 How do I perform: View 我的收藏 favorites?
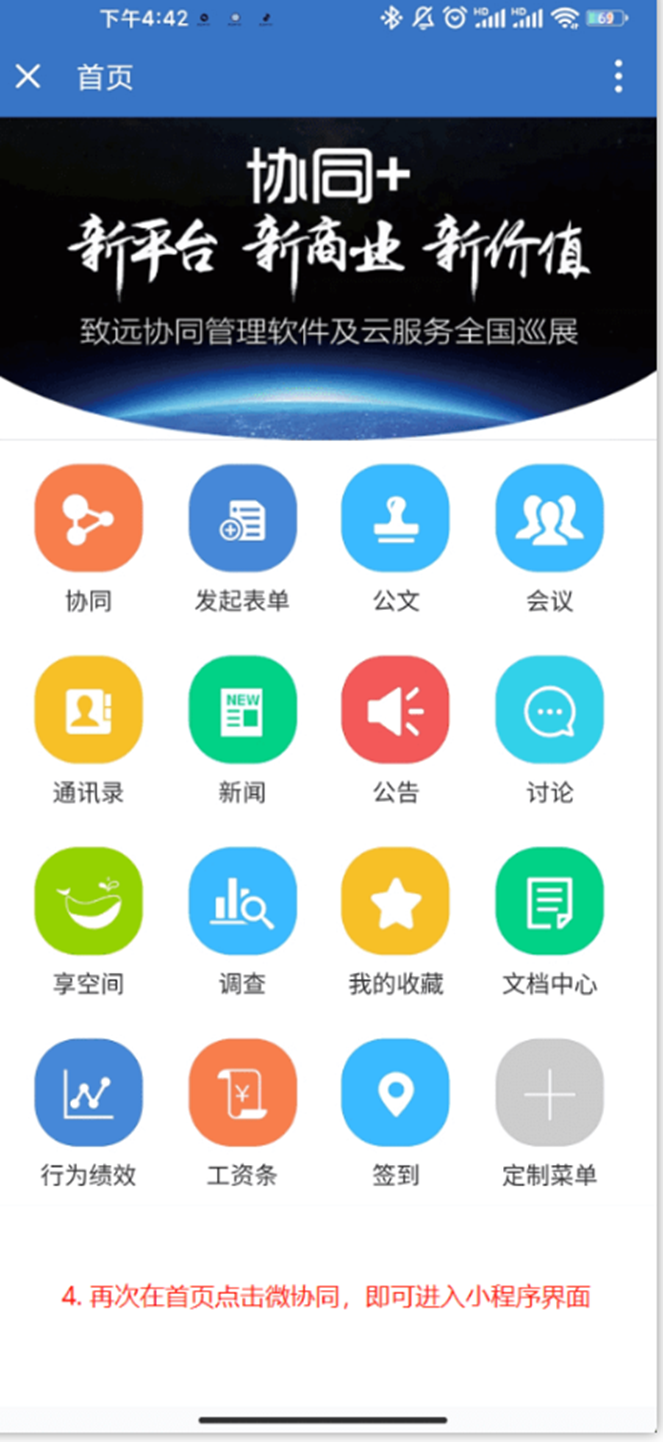click(x=395, y=901)
